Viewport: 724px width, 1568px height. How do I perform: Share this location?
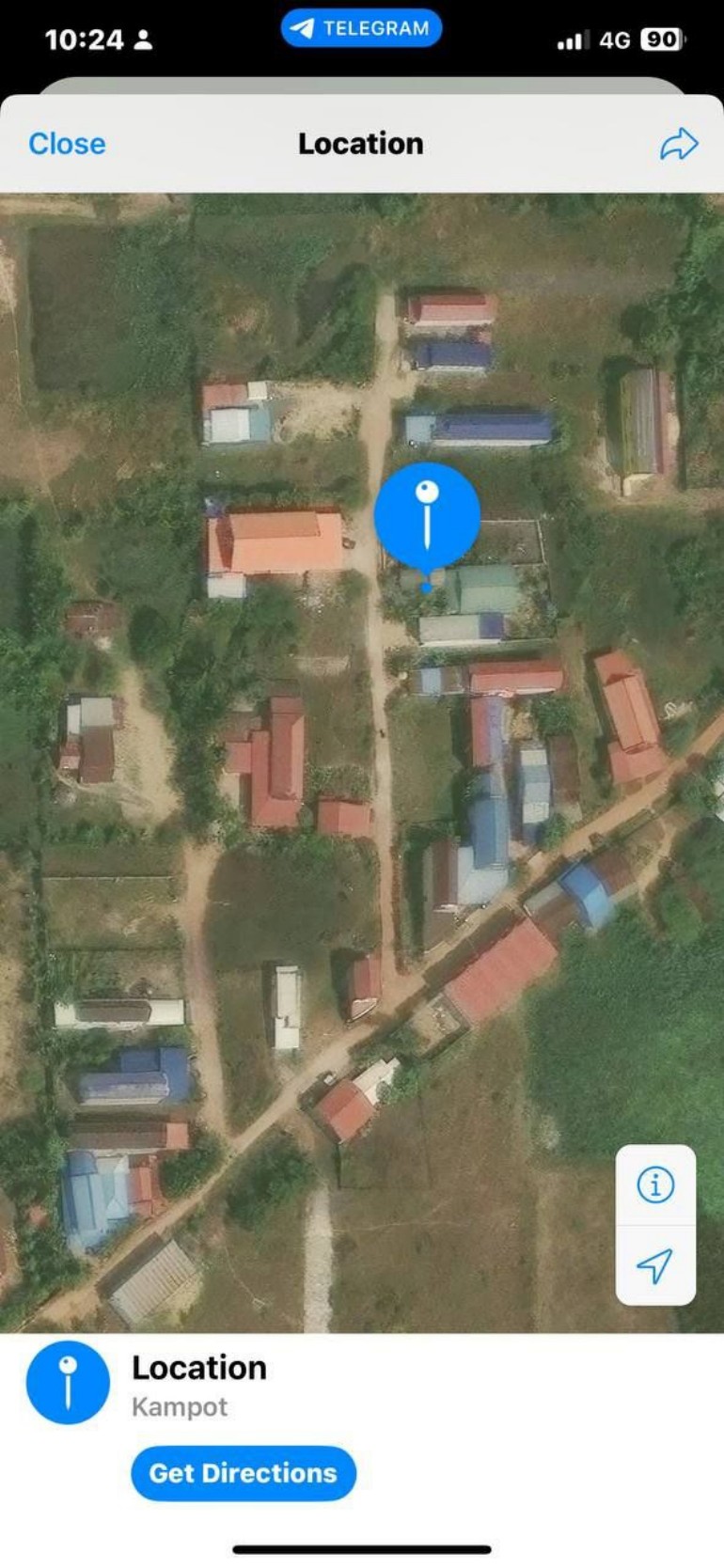point(678,144)
